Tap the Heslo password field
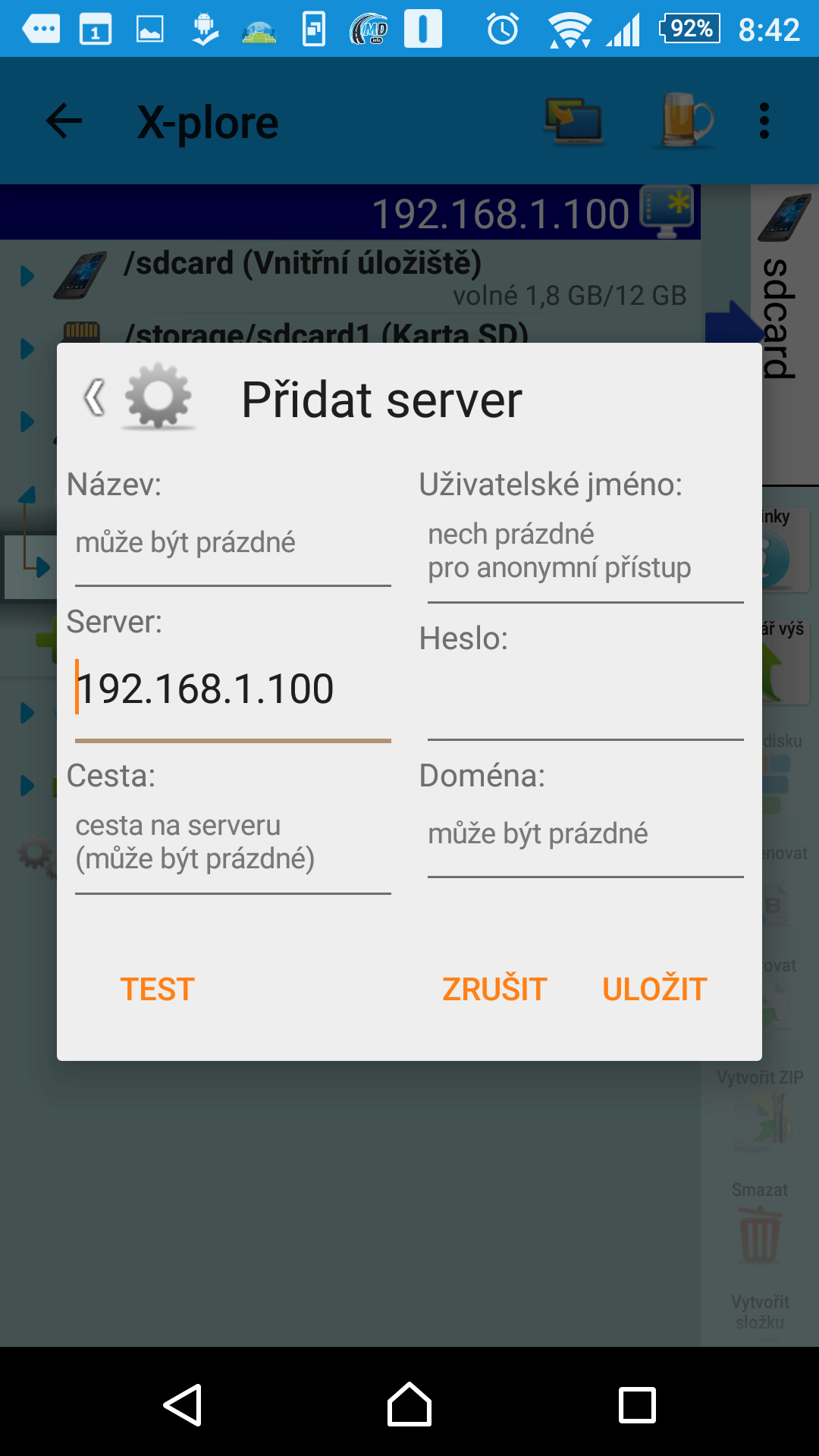This screenshot has width=819, height=1456. [585, 698]
